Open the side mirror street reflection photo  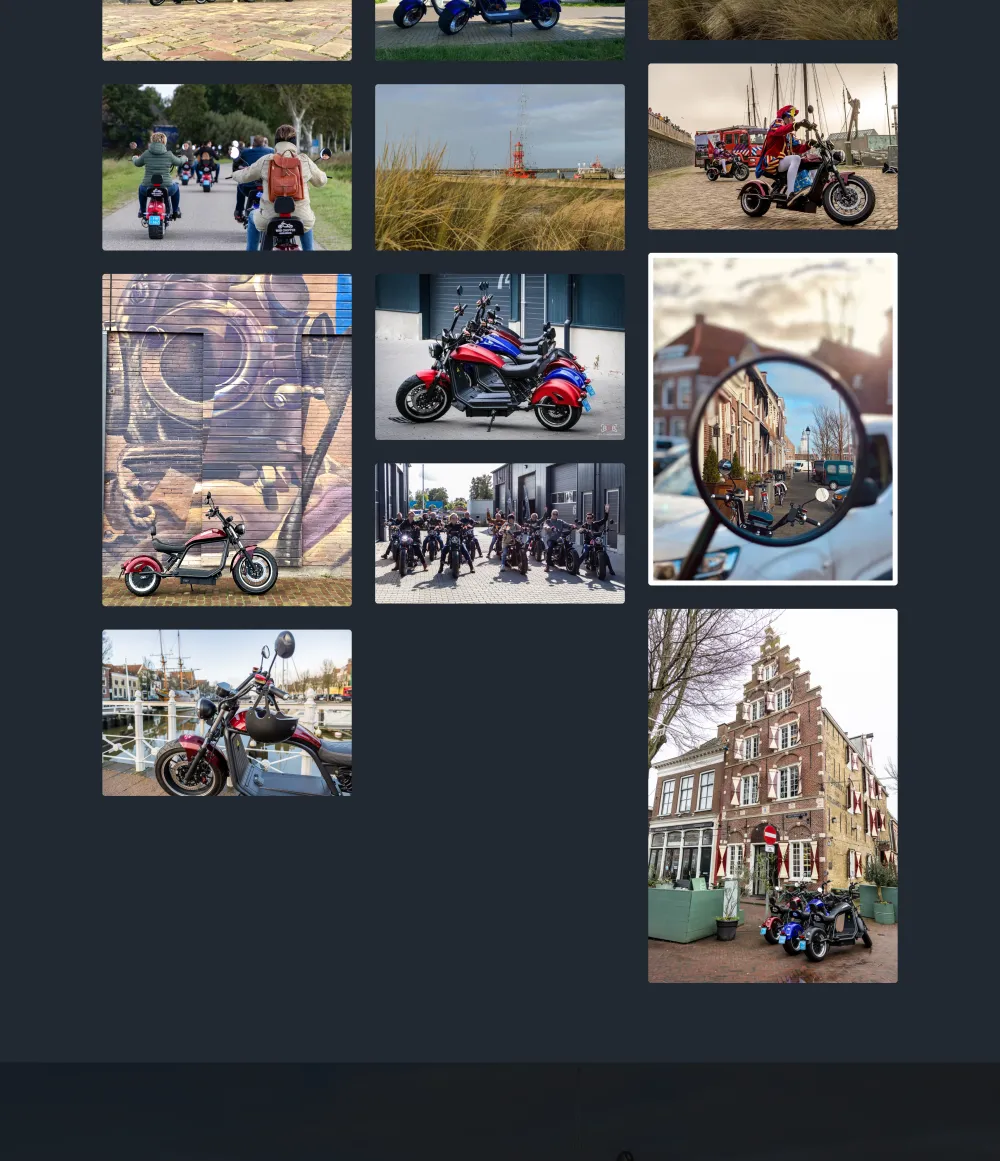click(x=772, y=419)
